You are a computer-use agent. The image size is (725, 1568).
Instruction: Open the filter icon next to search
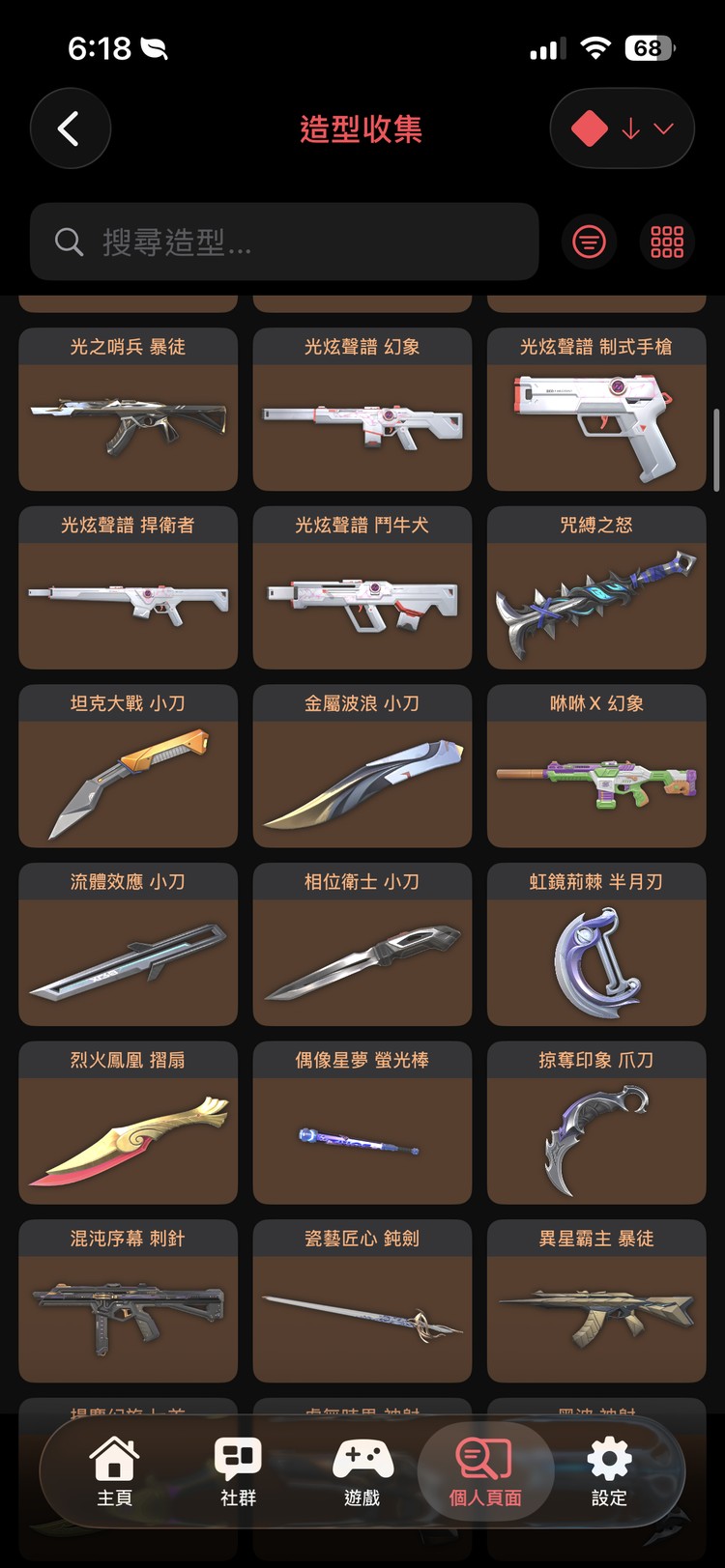point(589,242)
